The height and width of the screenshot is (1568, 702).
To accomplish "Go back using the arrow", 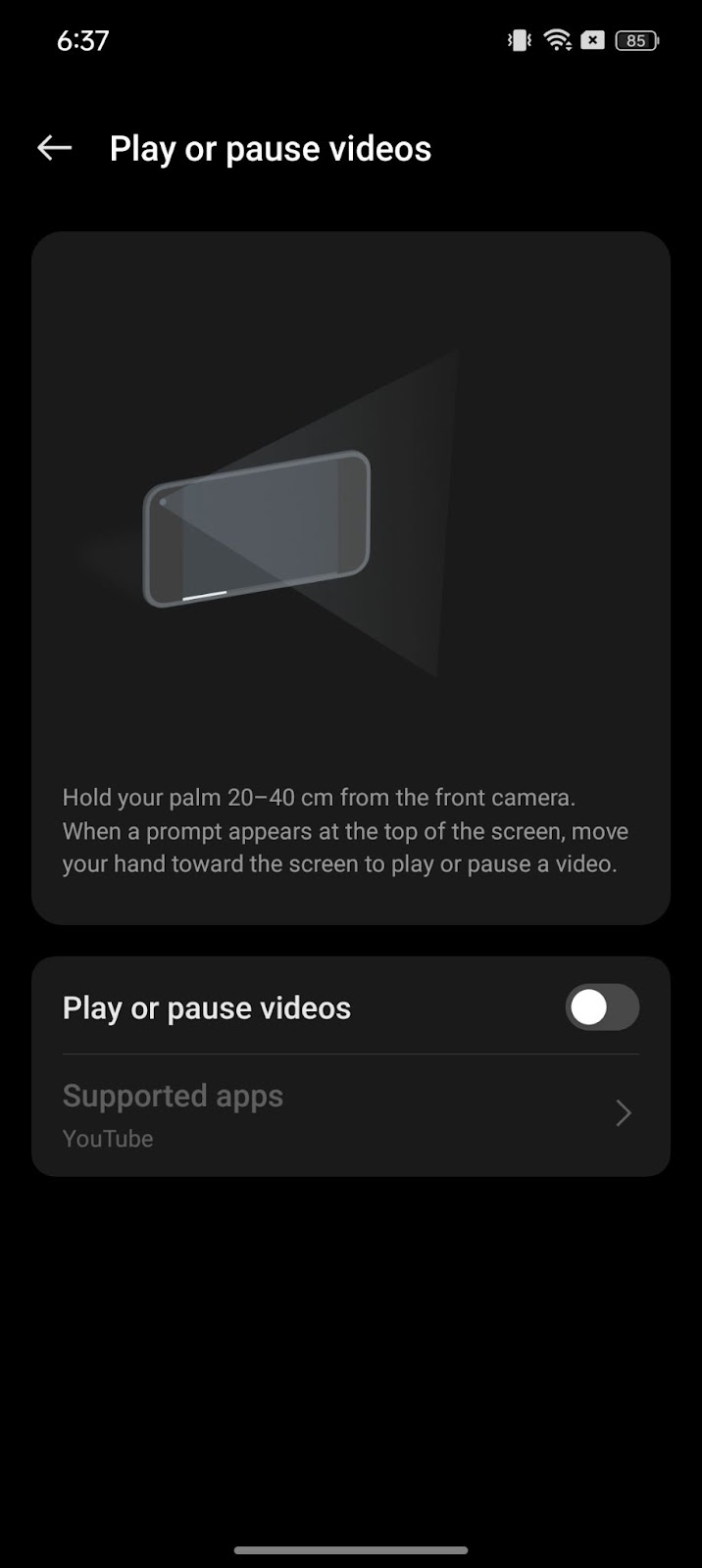I will click(55, 148).
